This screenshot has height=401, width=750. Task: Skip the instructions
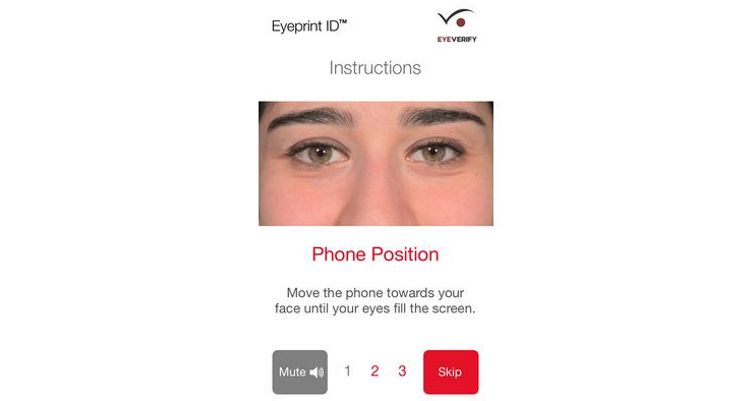click(450, 372)
